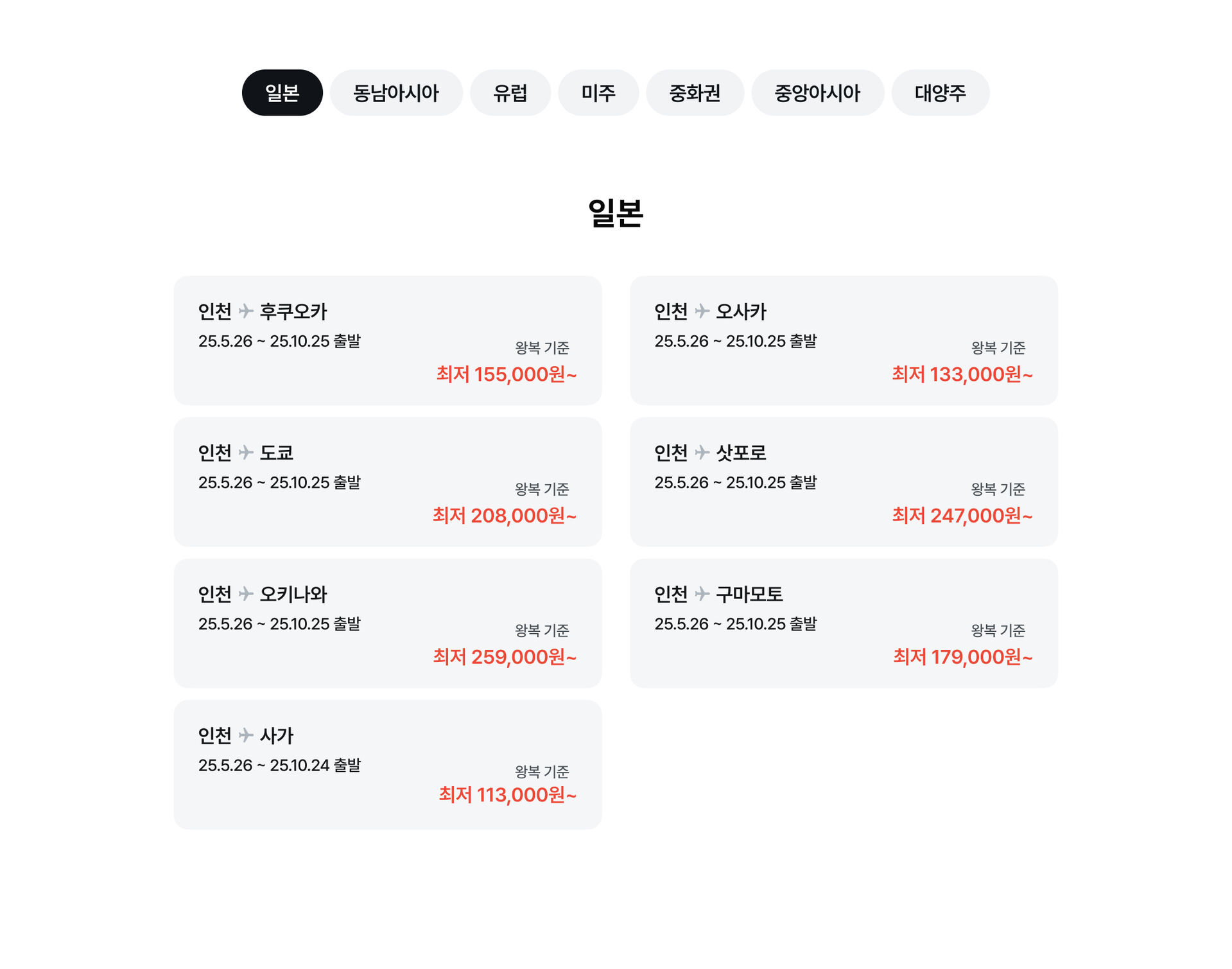
Task: View the 인천 to 도쿄 fare card
Action: pyautogui.click(x=387, y=482)
